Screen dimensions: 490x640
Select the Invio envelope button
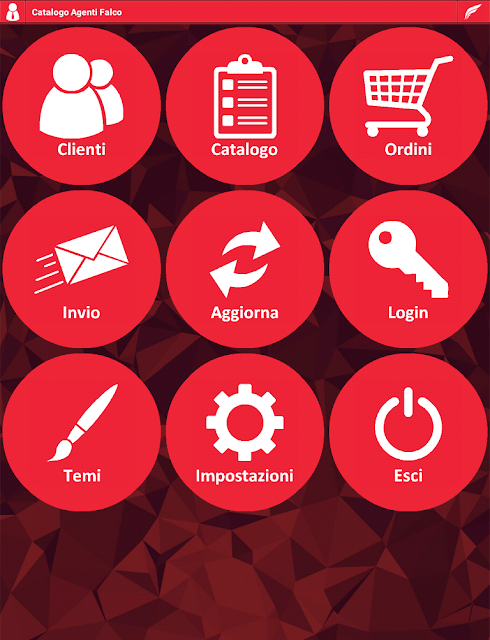click(x=82, y=269)
